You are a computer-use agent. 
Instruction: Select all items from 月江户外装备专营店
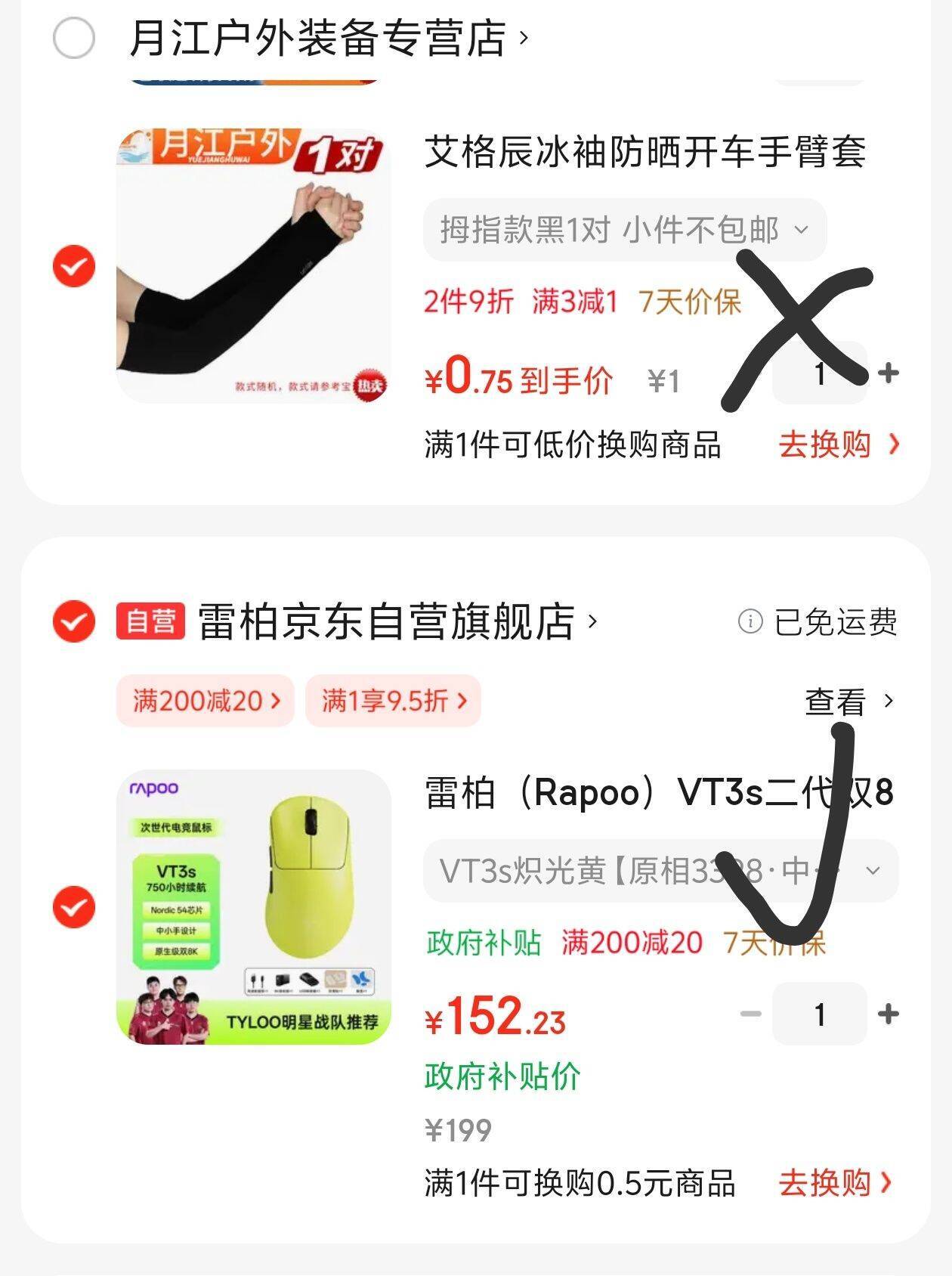[x=74, y=38]
